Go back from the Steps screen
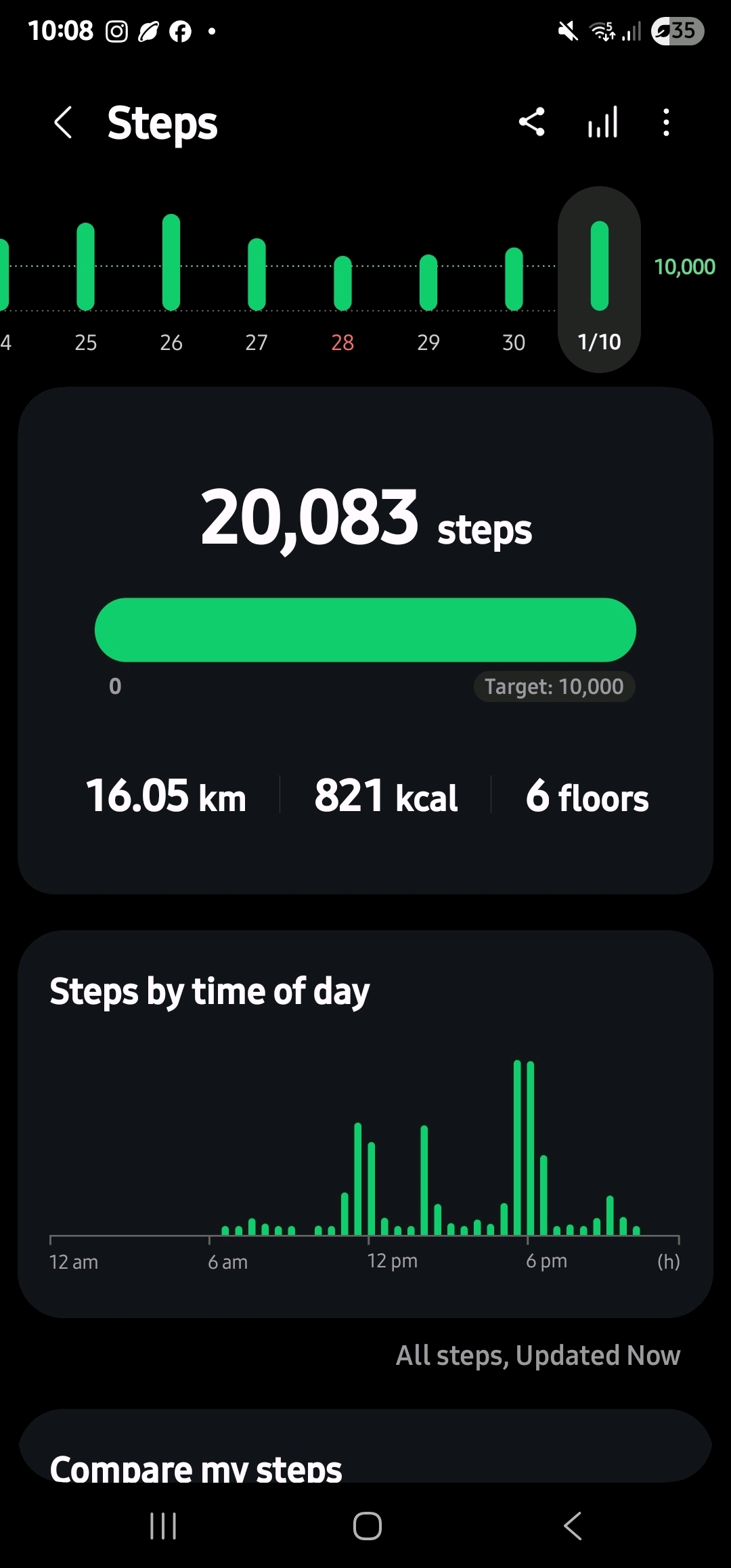Screen dimensions: 731x1568 click(x=63, y=123)
